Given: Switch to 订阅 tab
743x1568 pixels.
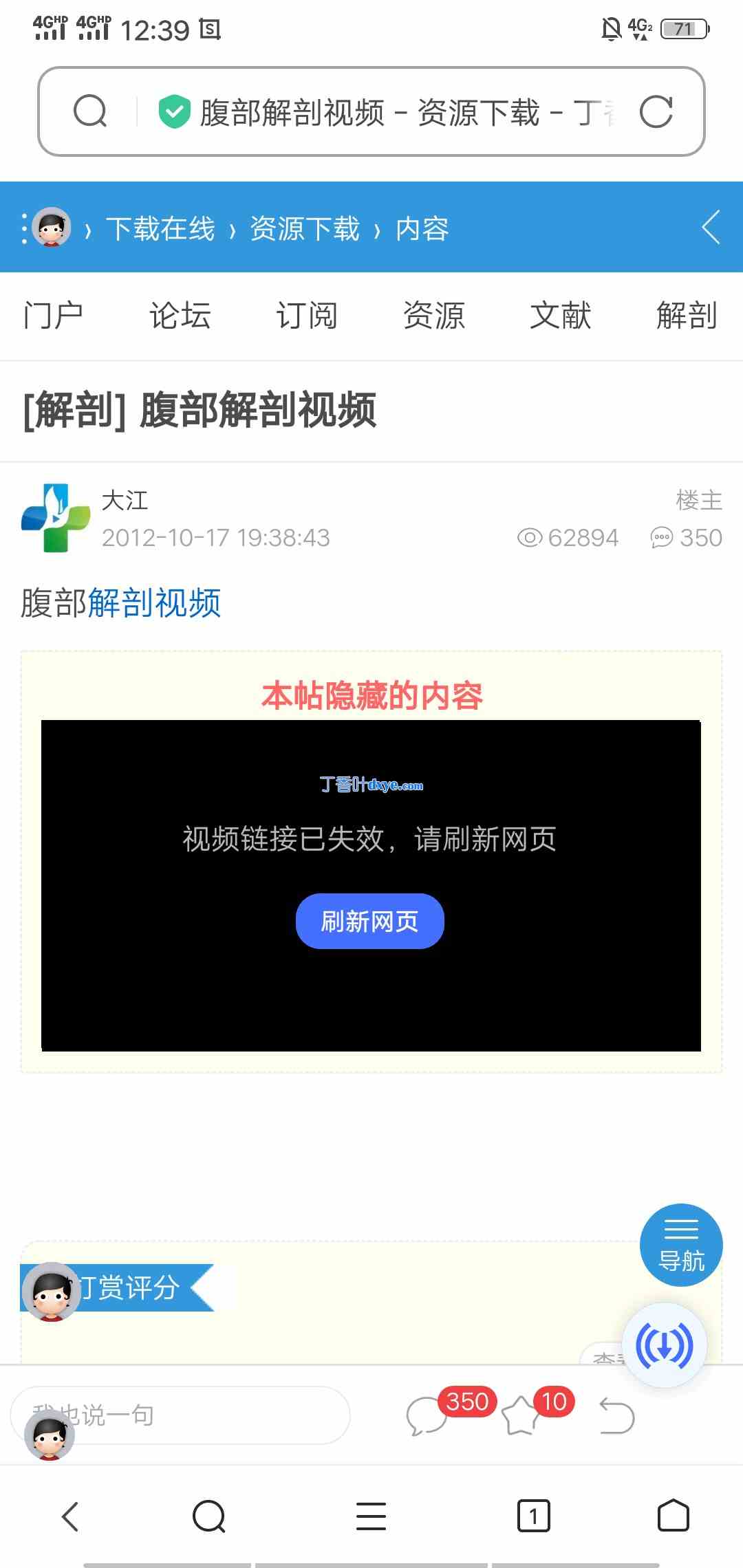Looking at the screenshot, I should coord(307,316).
